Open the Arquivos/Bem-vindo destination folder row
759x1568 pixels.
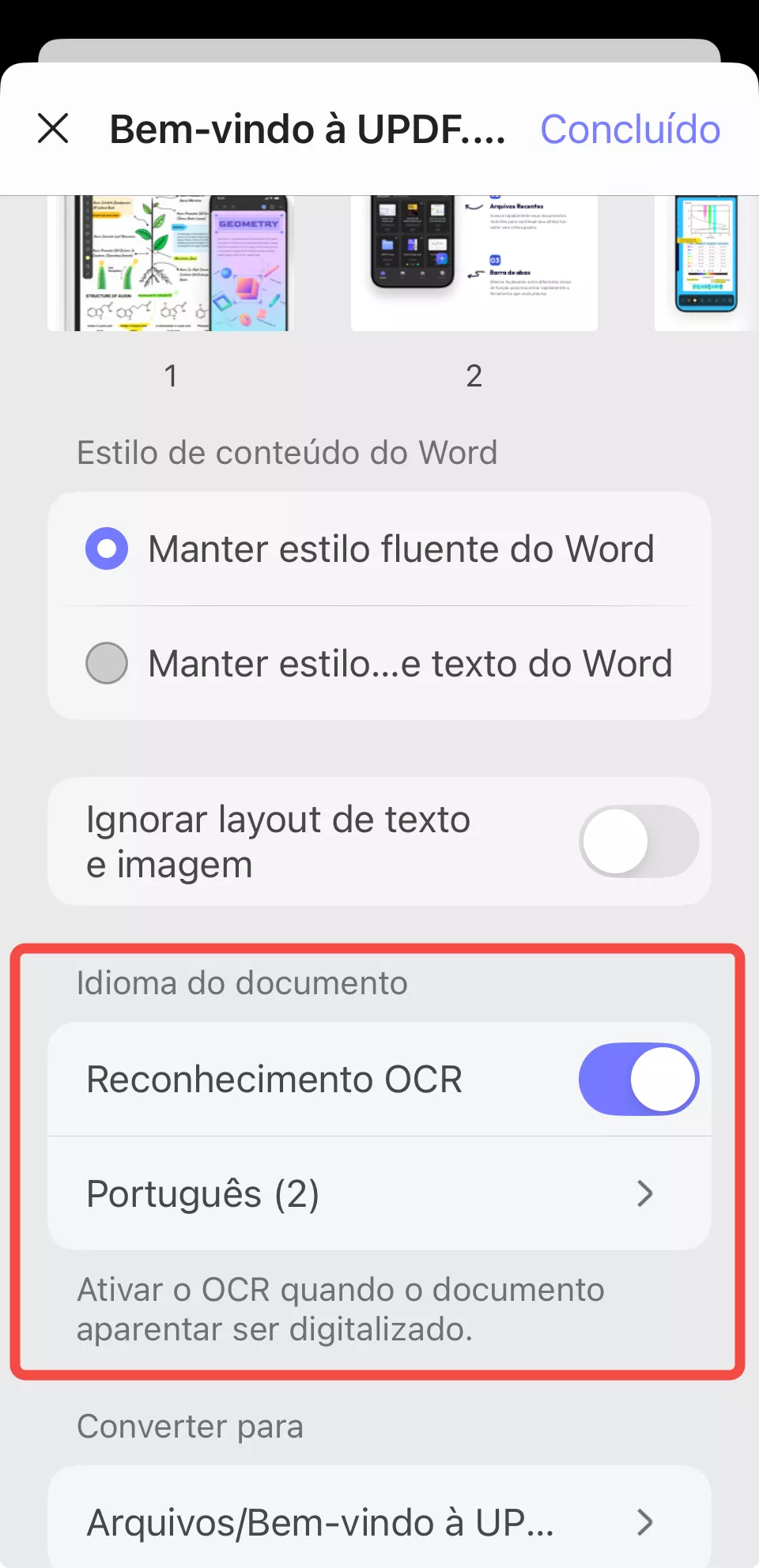click(379, 1521)
